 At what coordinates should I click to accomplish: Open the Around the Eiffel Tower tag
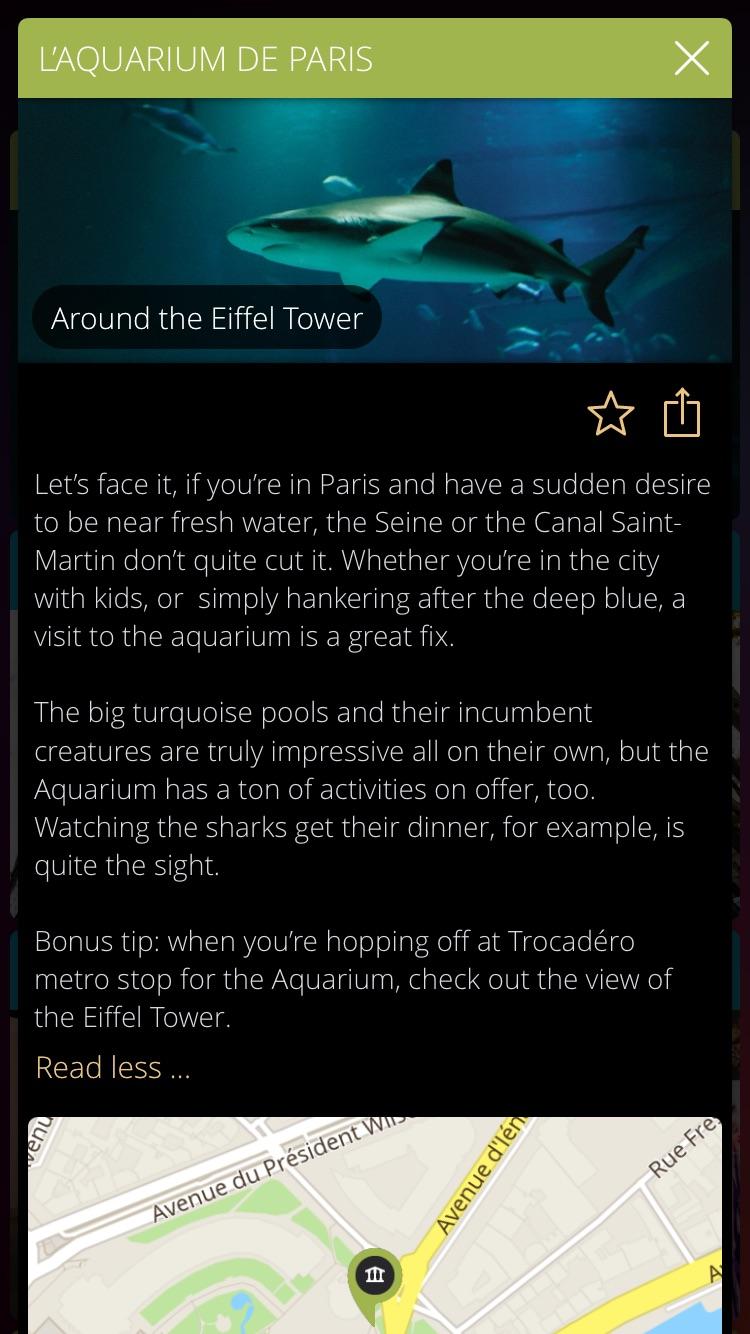click(207, 318)
